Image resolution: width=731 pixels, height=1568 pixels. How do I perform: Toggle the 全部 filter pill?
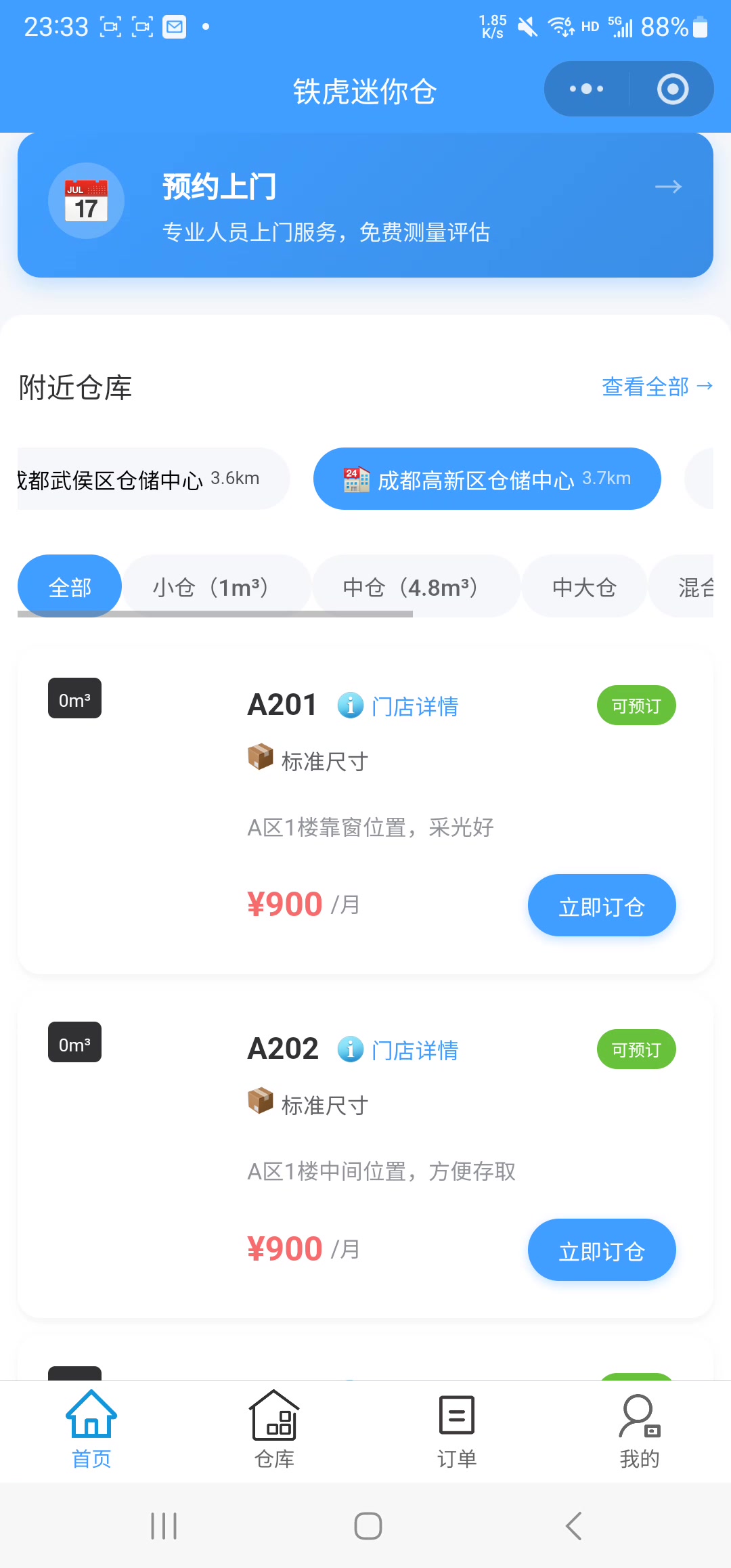pyautogui.click(x=69, y=586)
